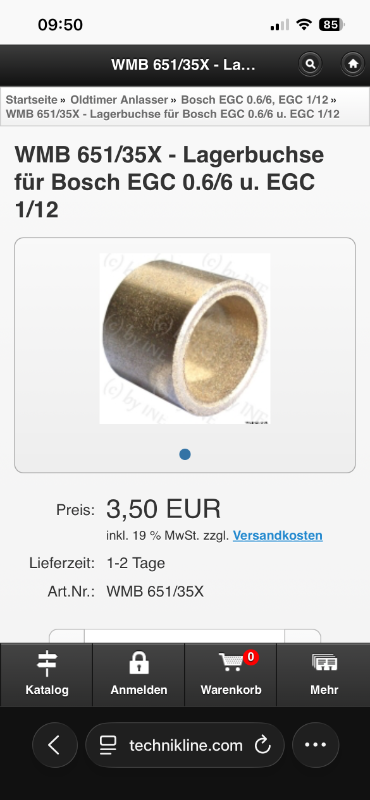
Task: Open the browser three-dot menu
Action: pyautogui.click(x=315, y=745)
